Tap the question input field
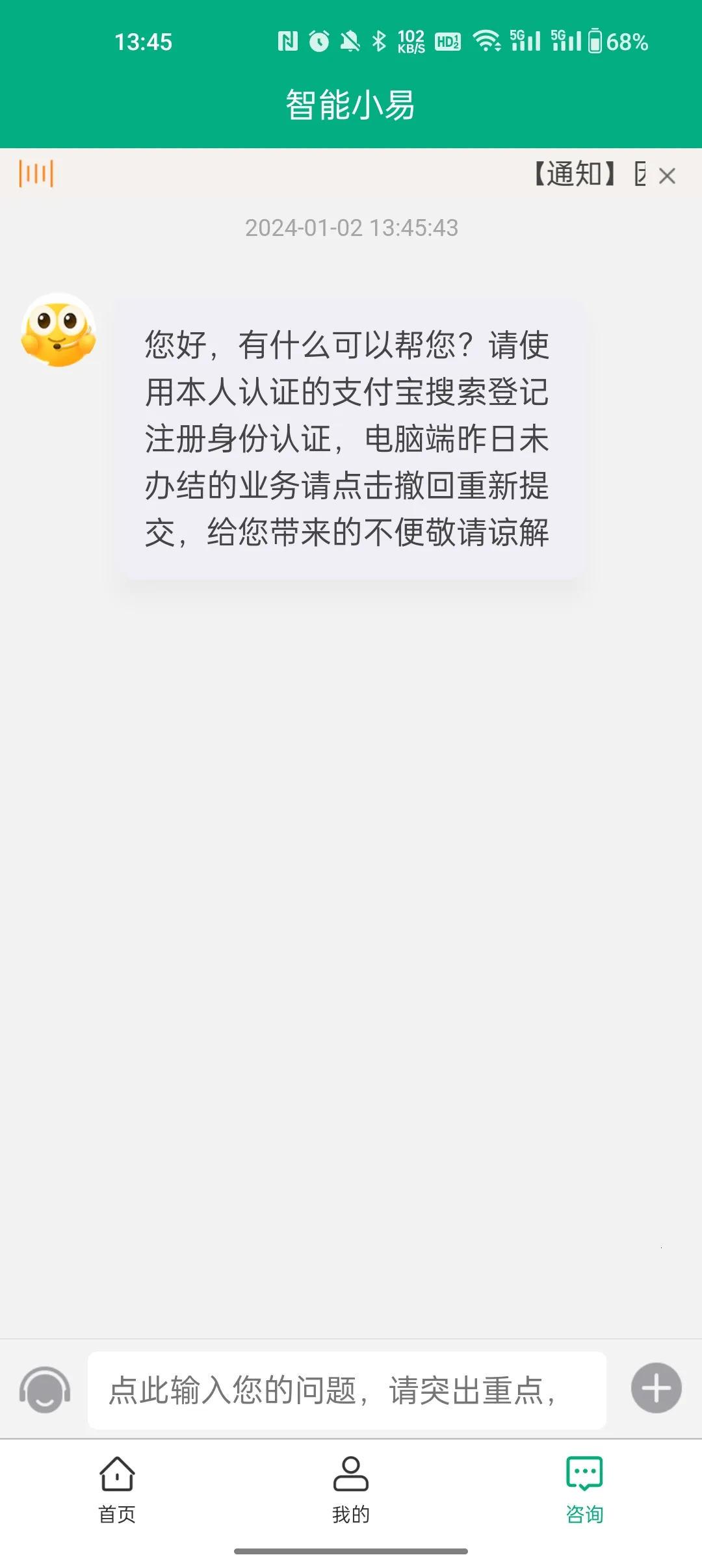Viewport: 702px width, 1568px height. click(346, 1390)
